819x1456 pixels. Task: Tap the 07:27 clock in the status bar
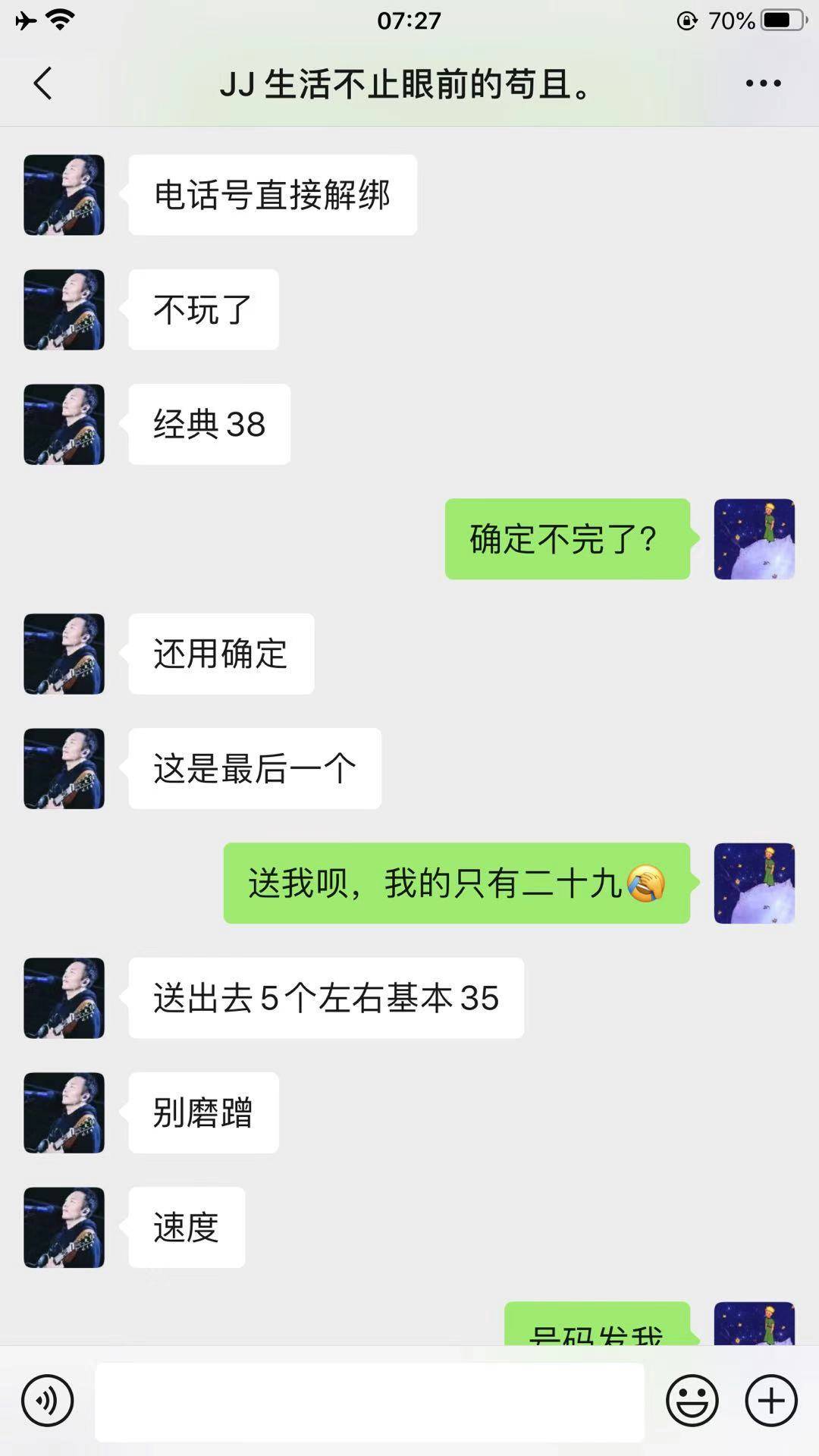point(409,20)
